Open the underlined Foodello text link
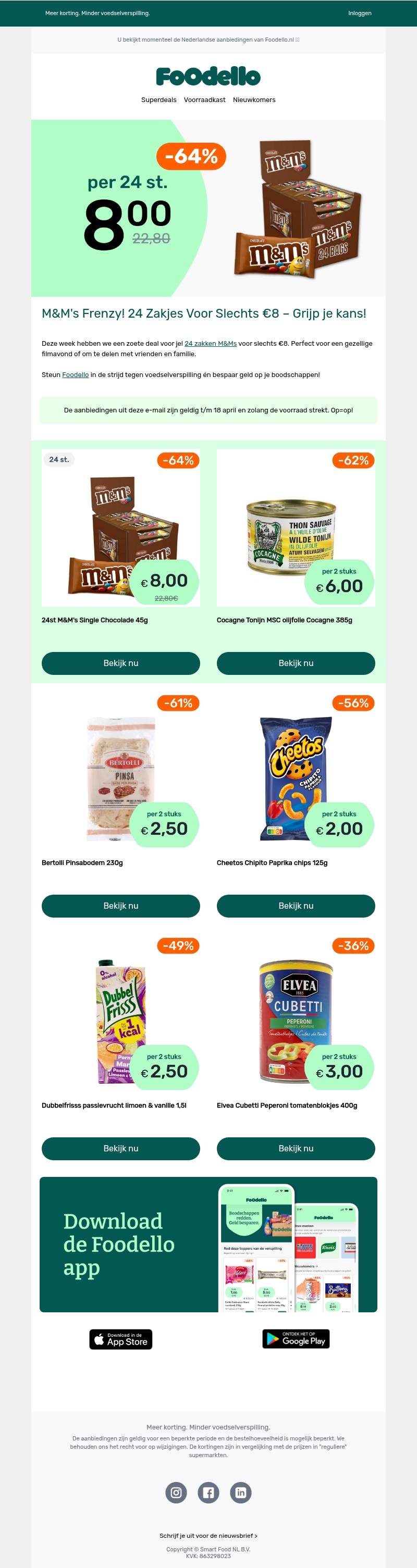The height and width of the screenshot is (1568, 417). [75, 375]
